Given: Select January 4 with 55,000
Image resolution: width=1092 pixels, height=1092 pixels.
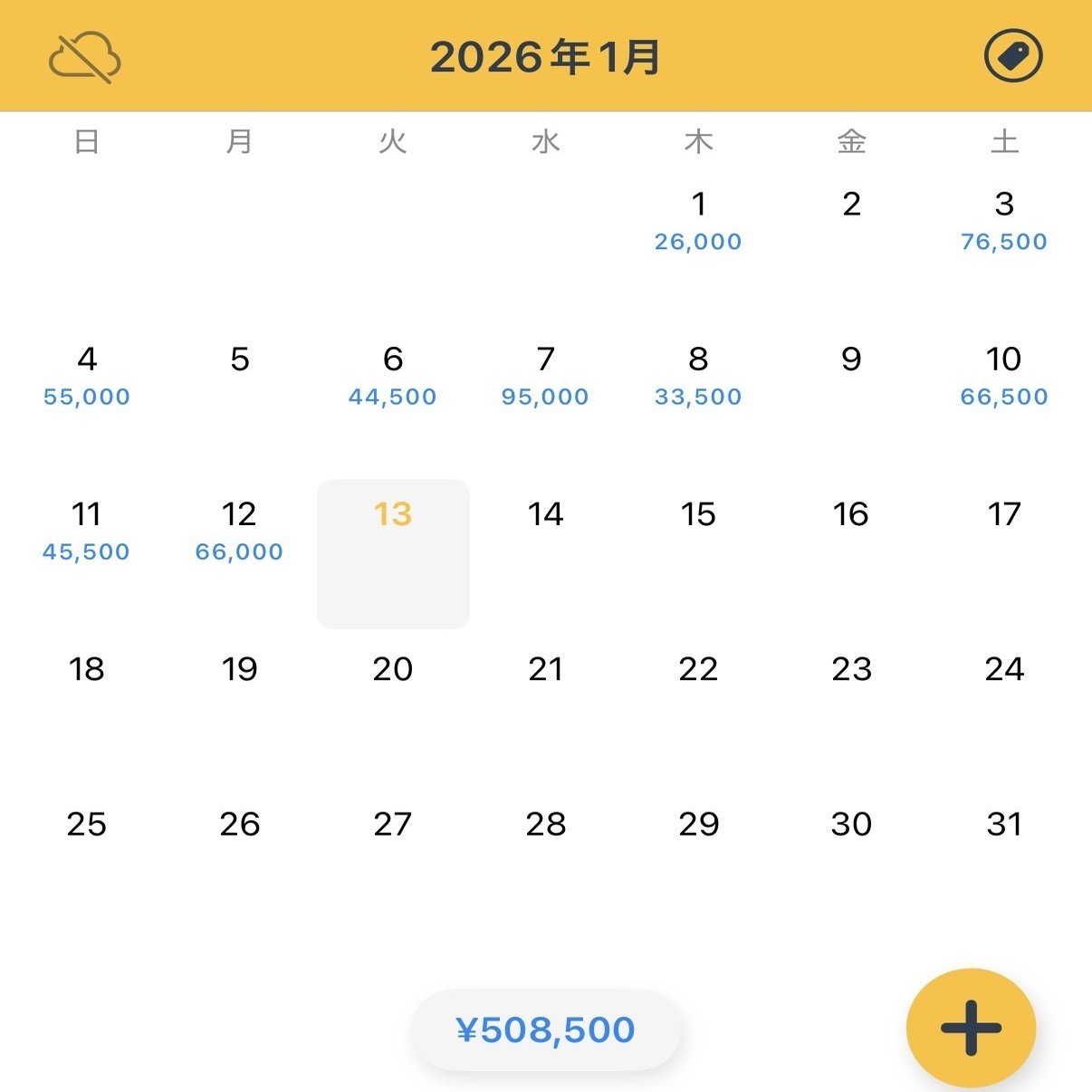Looking at the screenshot, I should click(87, 375).
